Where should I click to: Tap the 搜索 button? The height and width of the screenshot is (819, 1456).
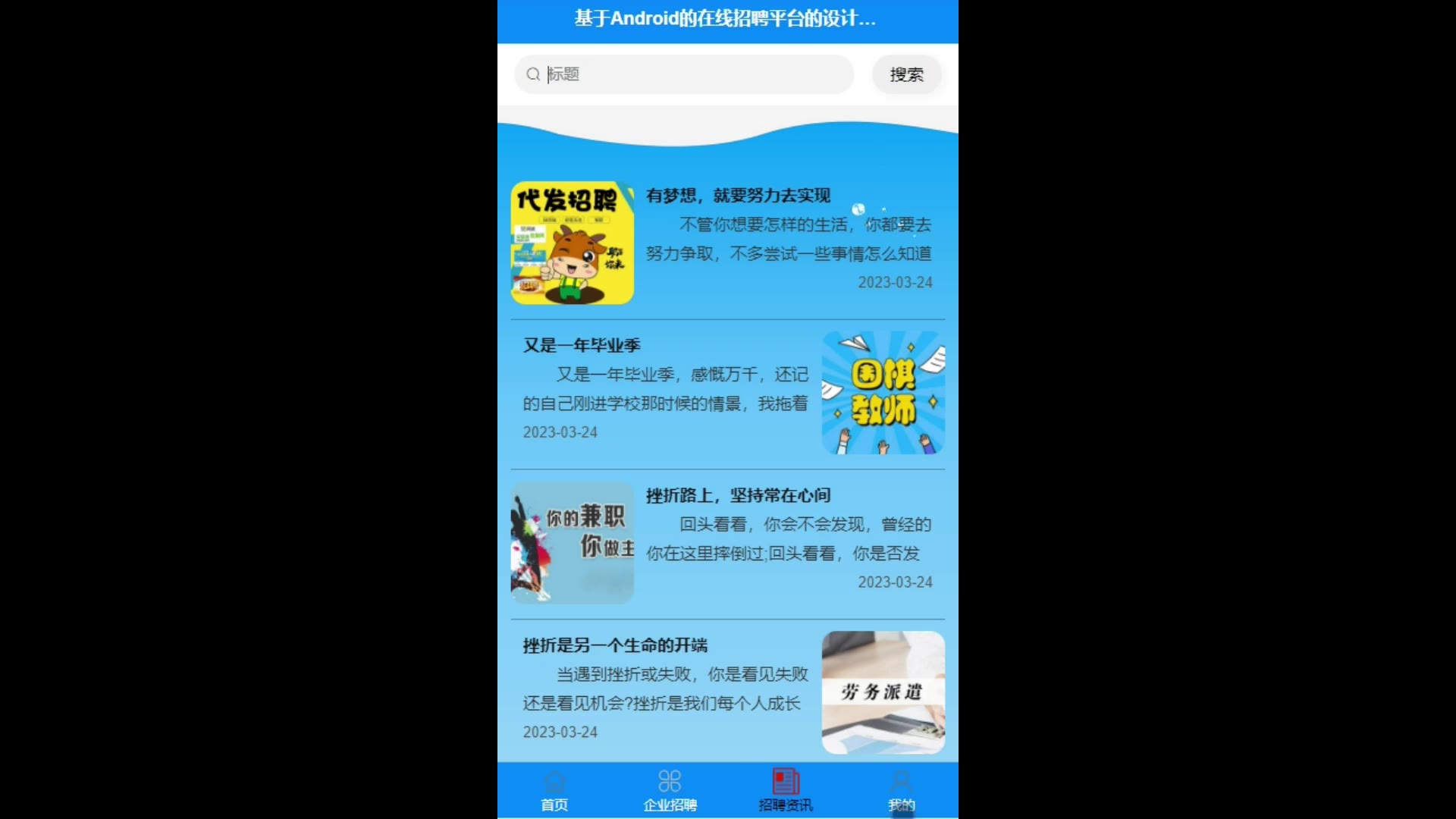(906, 74)
